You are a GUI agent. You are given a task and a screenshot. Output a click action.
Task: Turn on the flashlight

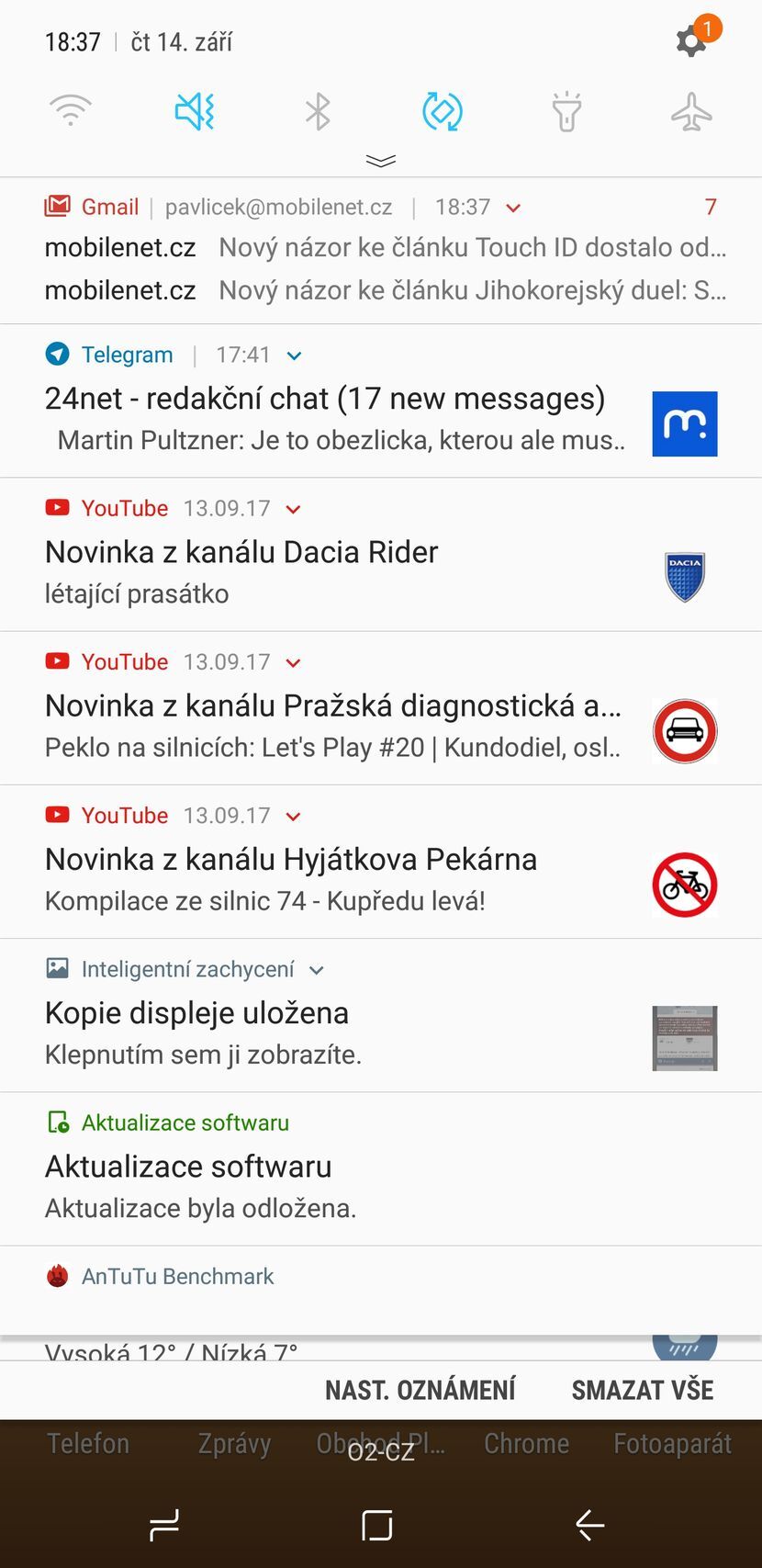[566, 112]
